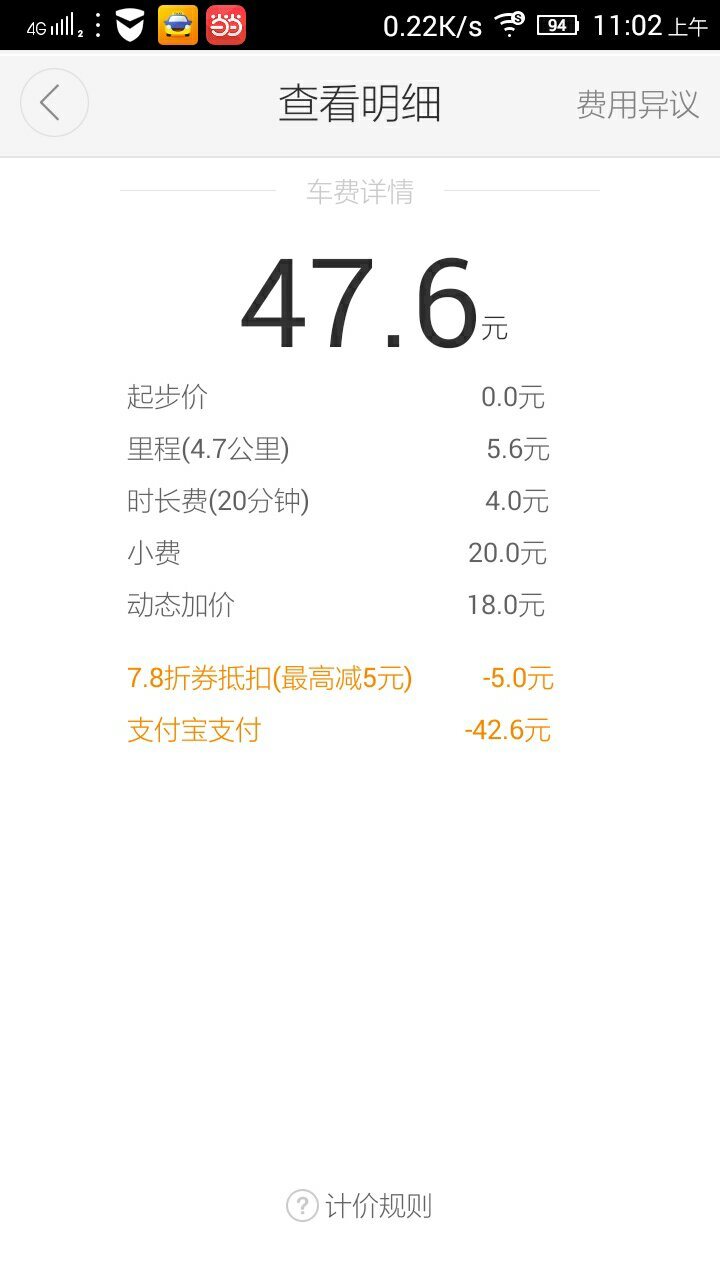This screenshot has height=1280, width=720.
Task: Tap the 小费 tip amount row
Action: [x=340, y=553]
